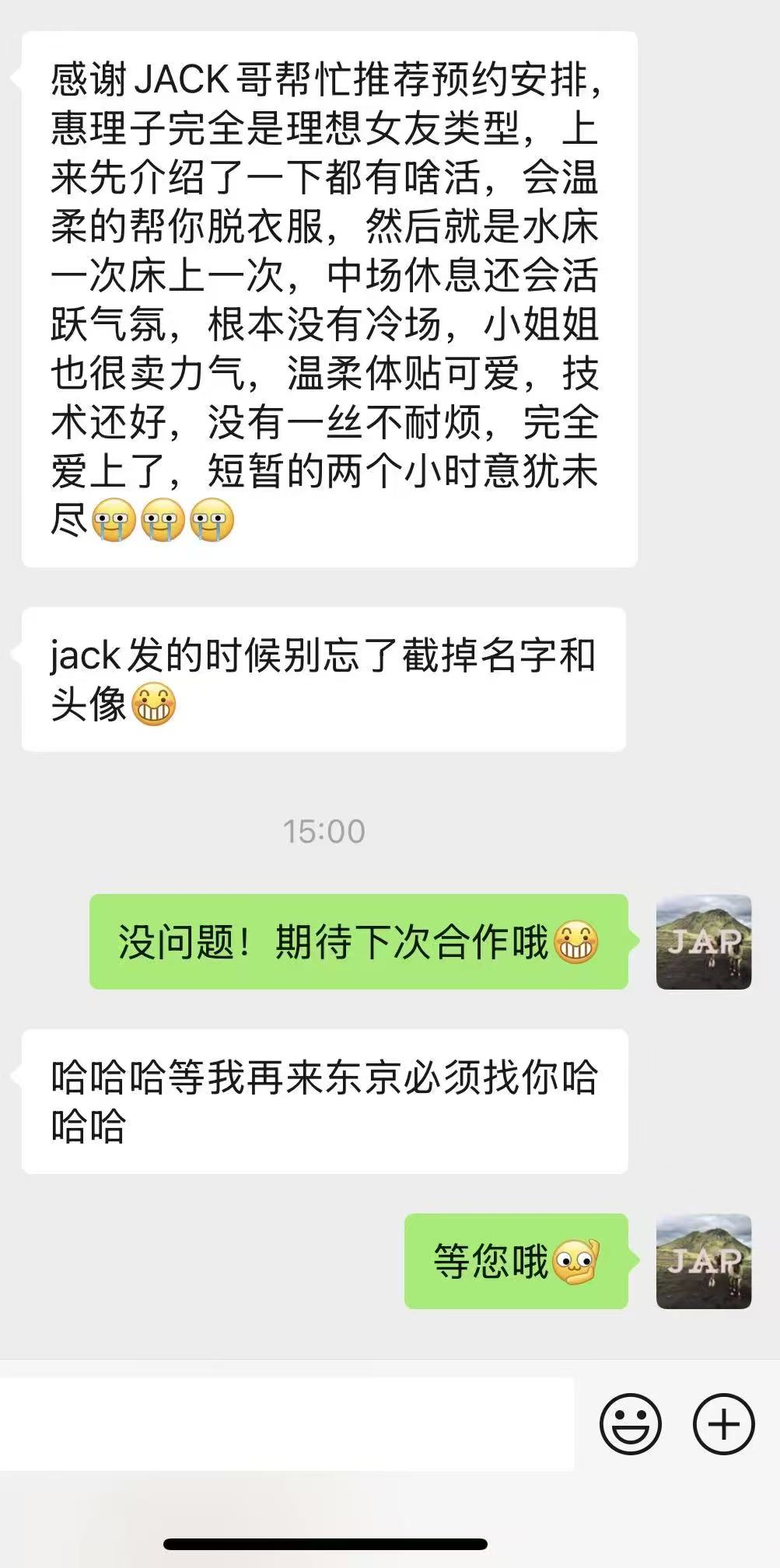780x1568 pixels.
Task: Open the plus attachment menu
Action: pos(723,1424)
